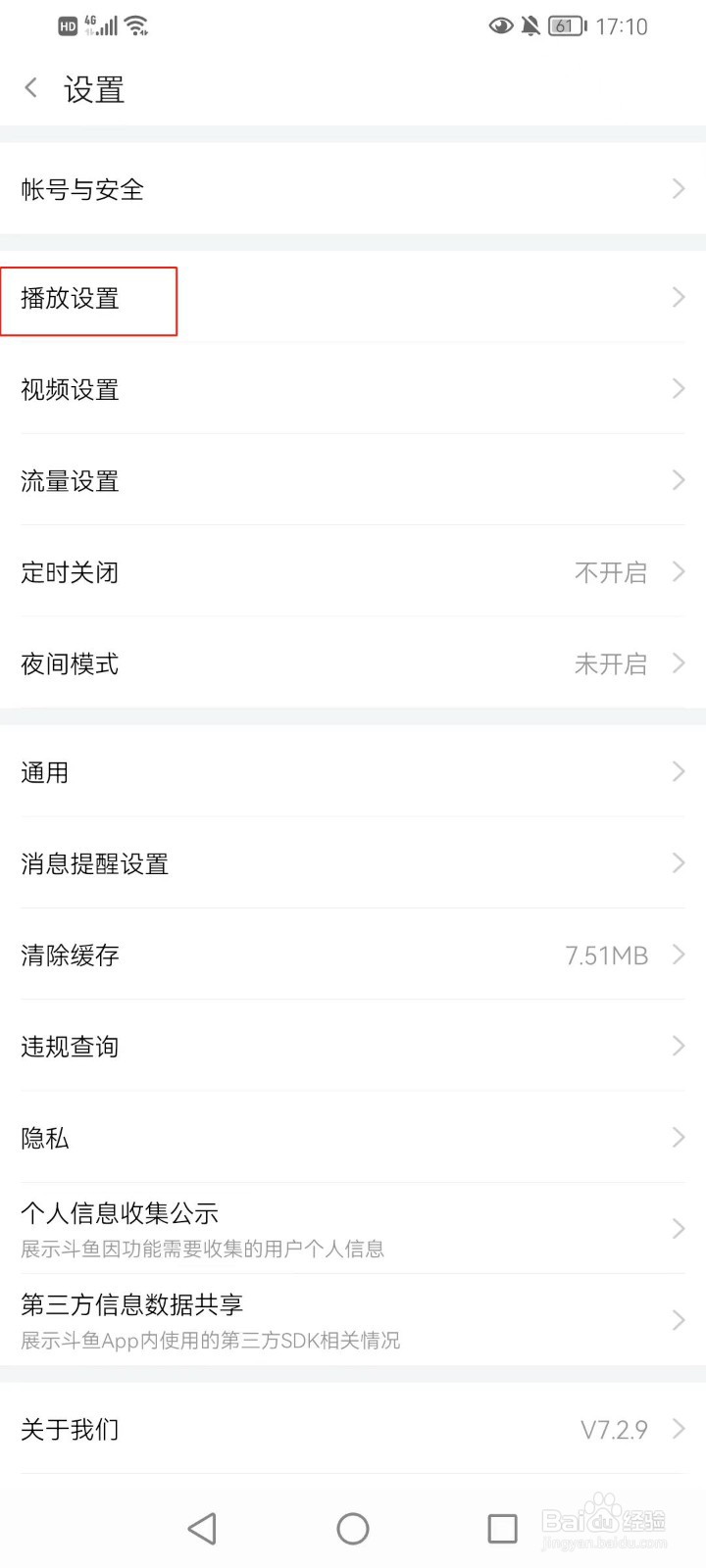Open 关于我们 showing version V7.2.9
The height and width of the screenshot is (1568, 706).
coord(353,1429)
